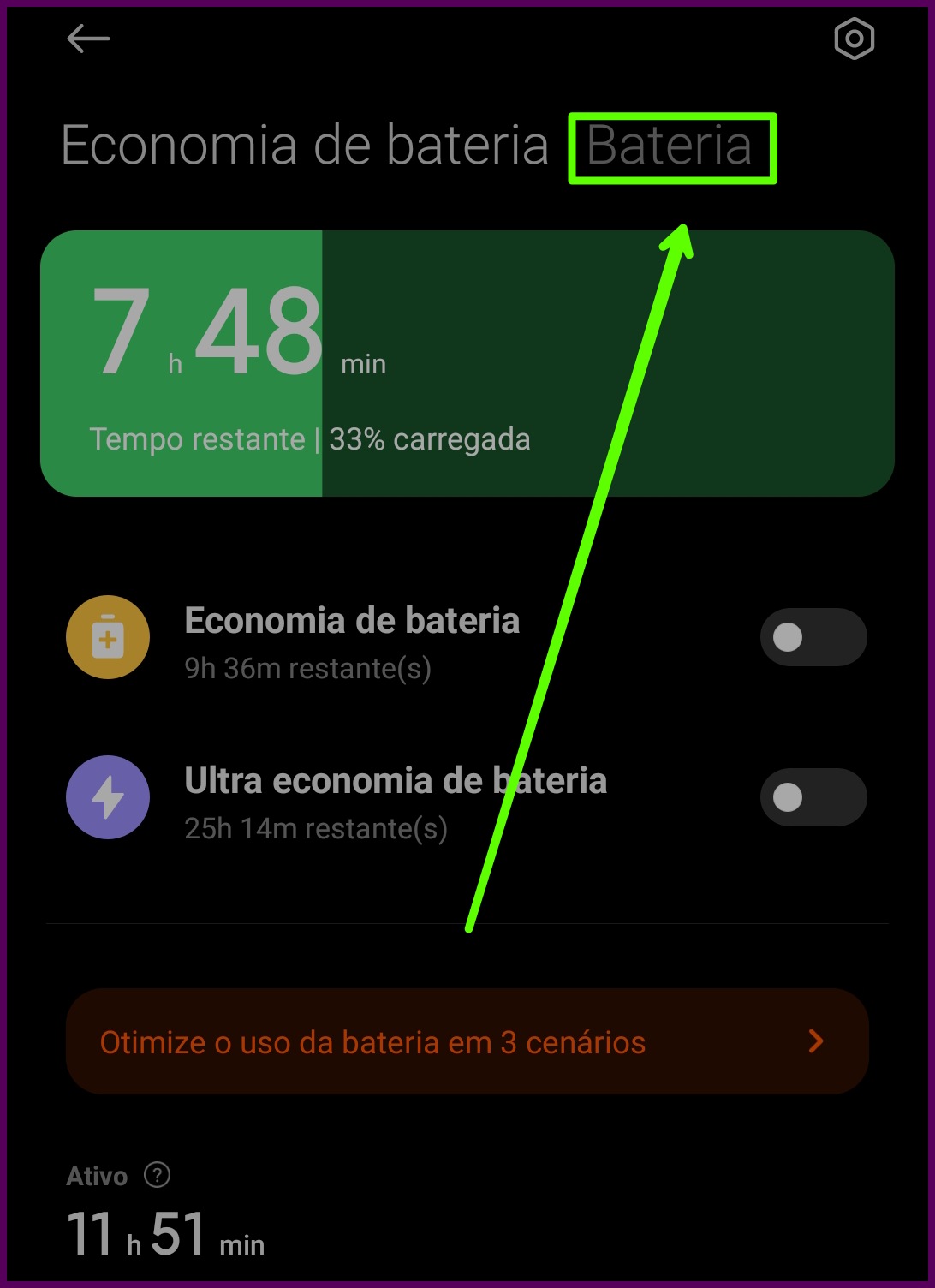935x1288 pixels.
Task: Select the Economia de bateria tab
Action: 305,146
